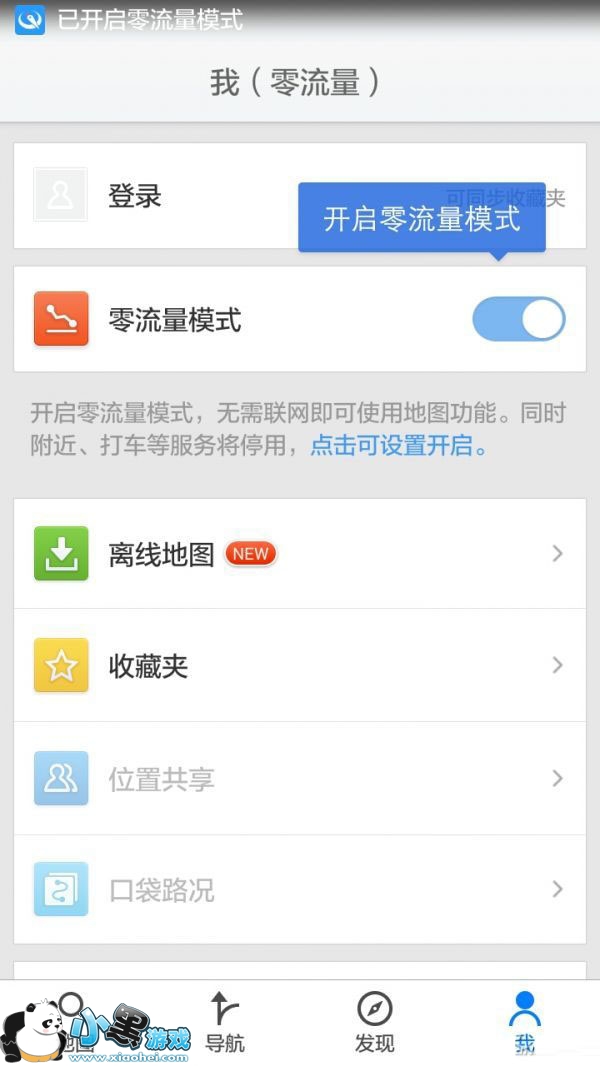Toggle the 零流量模式 switch off

click(518, 320)
